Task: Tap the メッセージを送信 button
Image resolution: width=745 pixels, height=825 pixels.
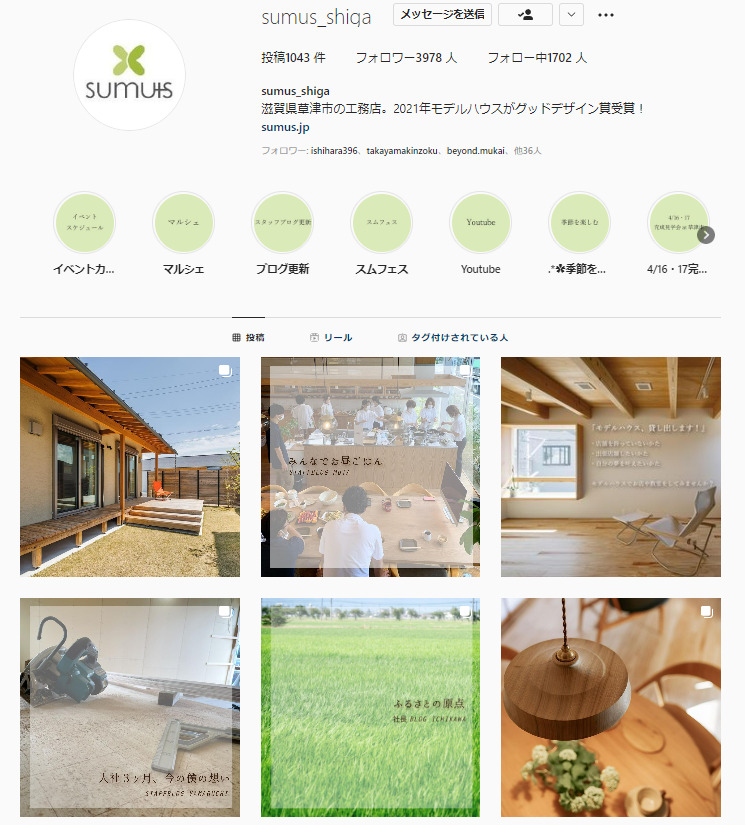Action: coord(441,14)
